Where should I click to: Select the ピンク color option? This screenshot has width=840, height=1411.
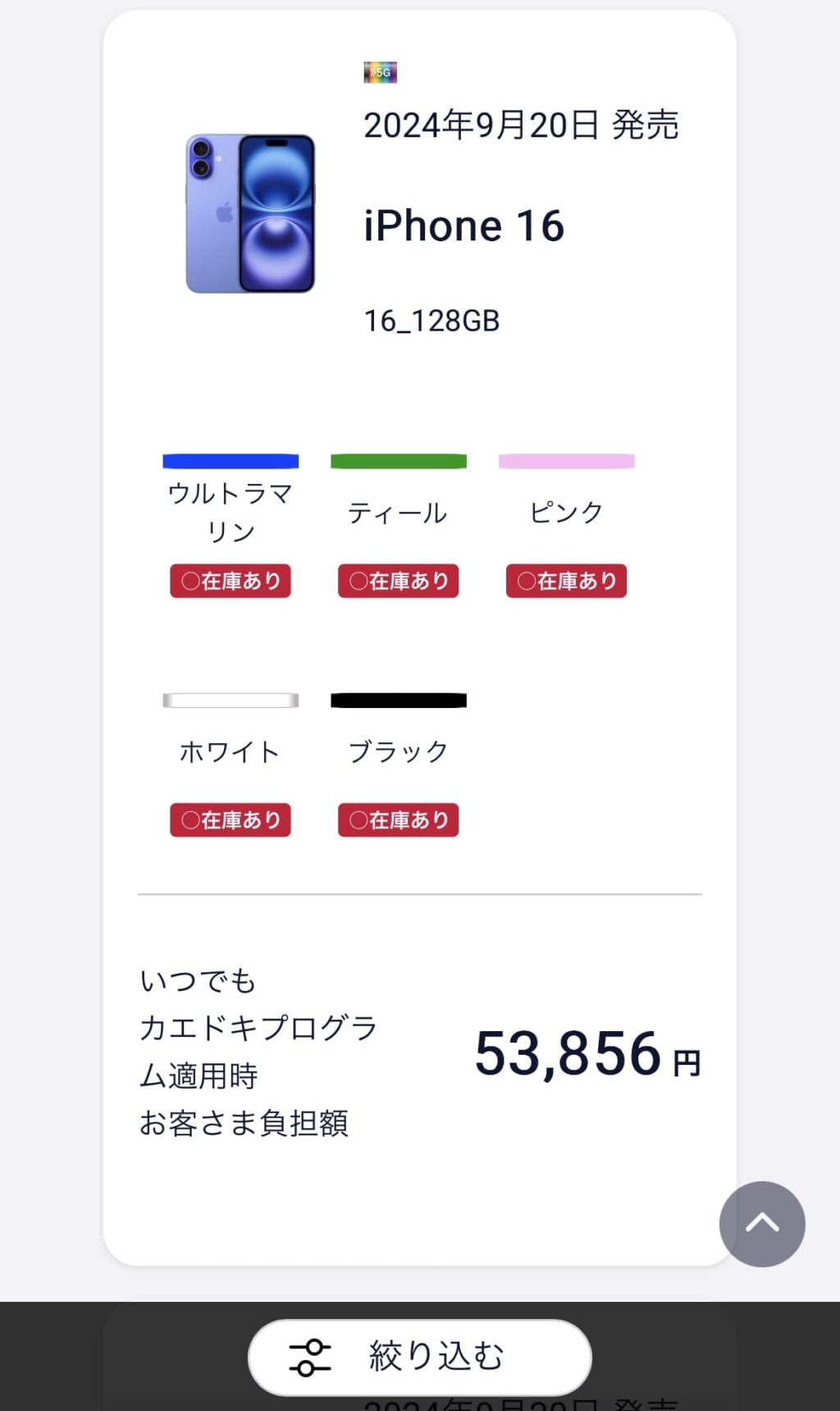[567, 461]
